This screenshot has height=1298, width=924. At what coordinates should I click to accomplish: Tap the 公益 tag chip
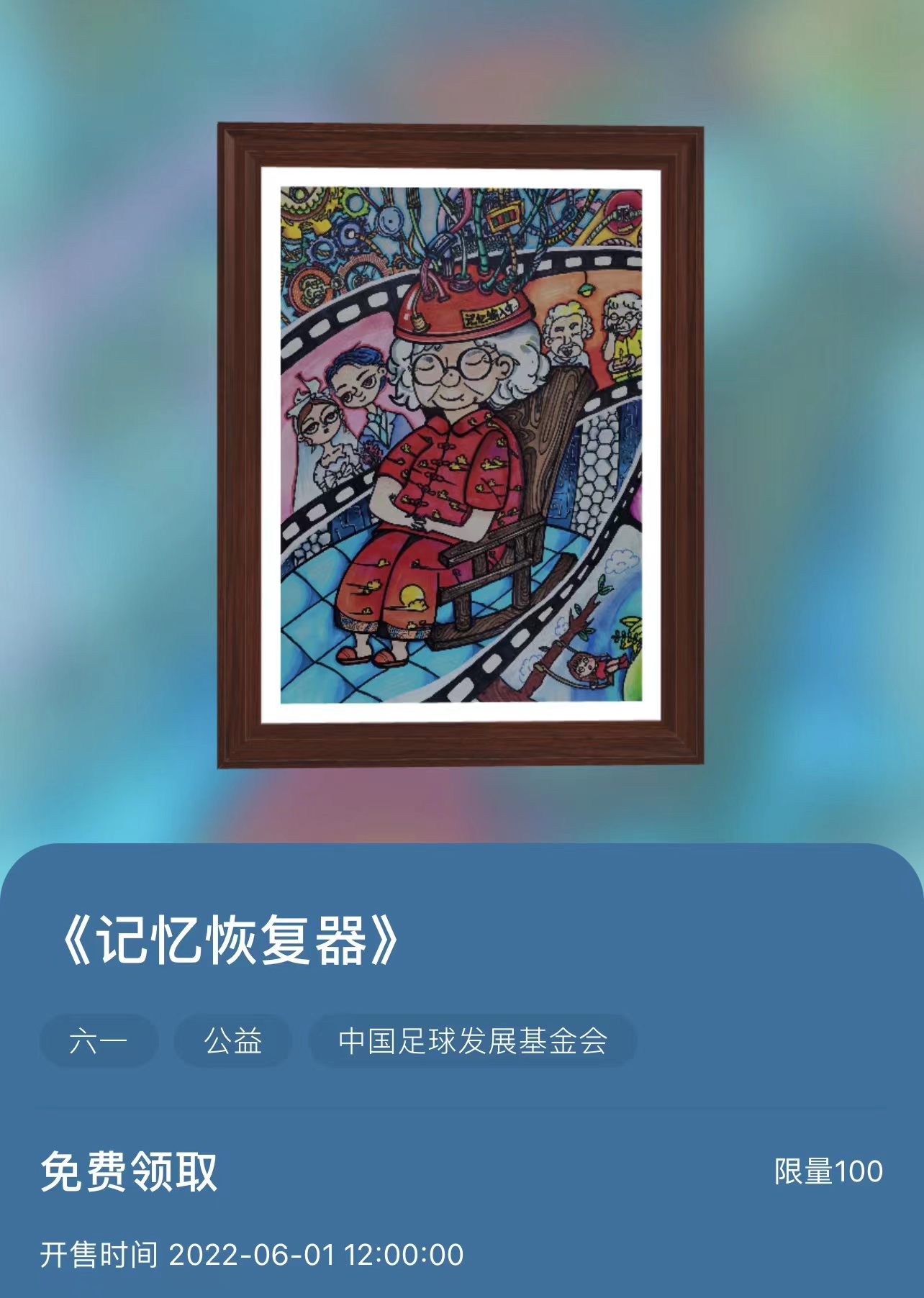coord(233,1041)
